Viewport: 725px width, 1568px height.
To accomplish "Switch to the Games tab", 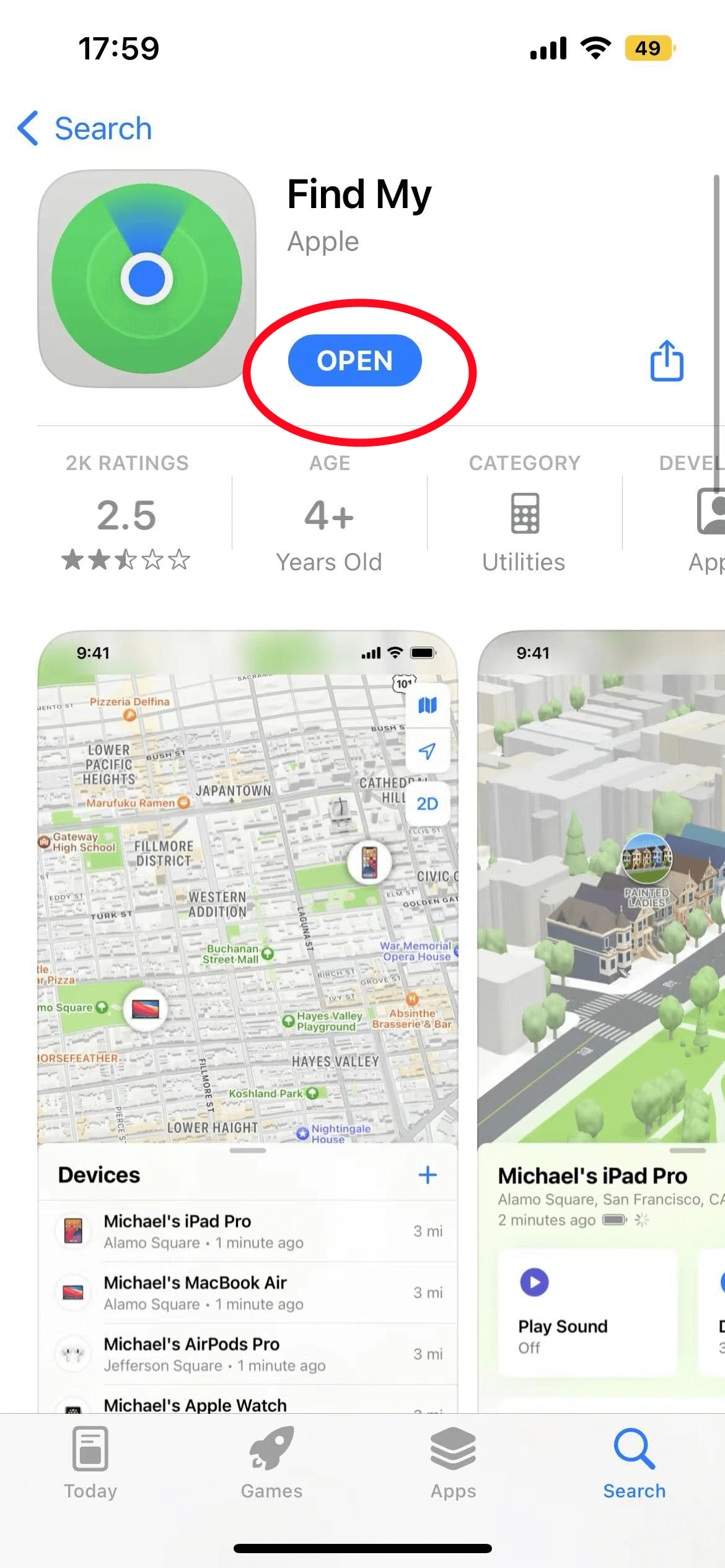I will 271,1463.
